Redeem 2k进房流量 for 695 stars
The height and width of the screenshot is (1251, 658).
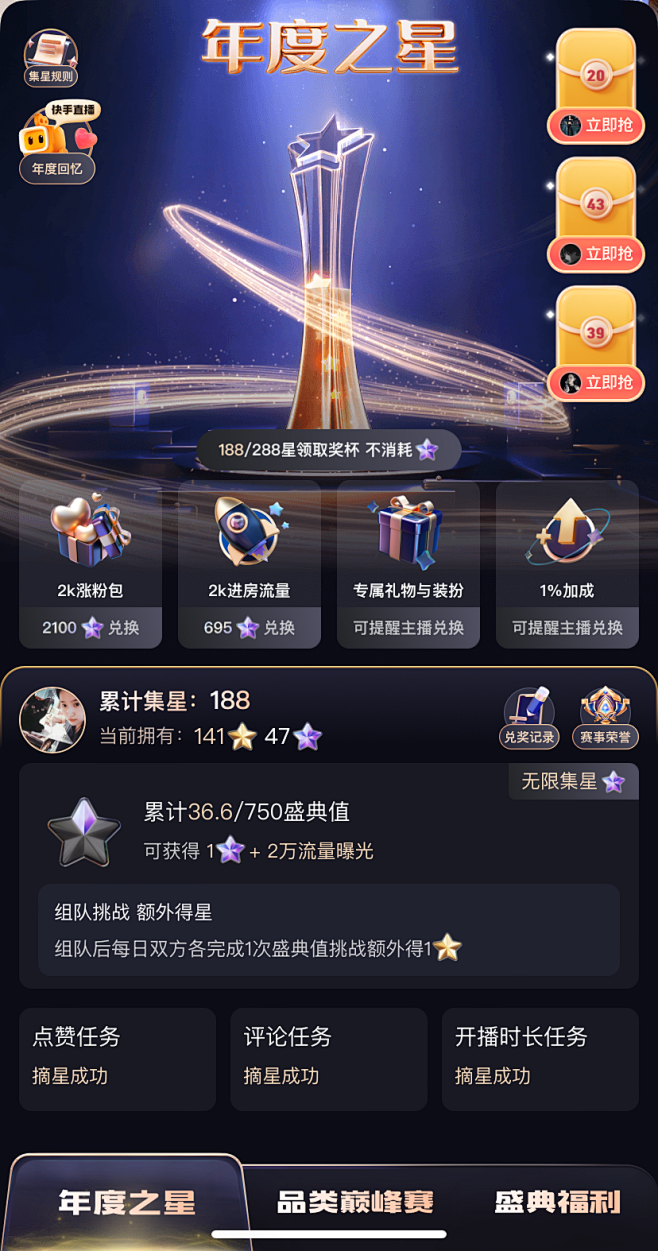249,628
